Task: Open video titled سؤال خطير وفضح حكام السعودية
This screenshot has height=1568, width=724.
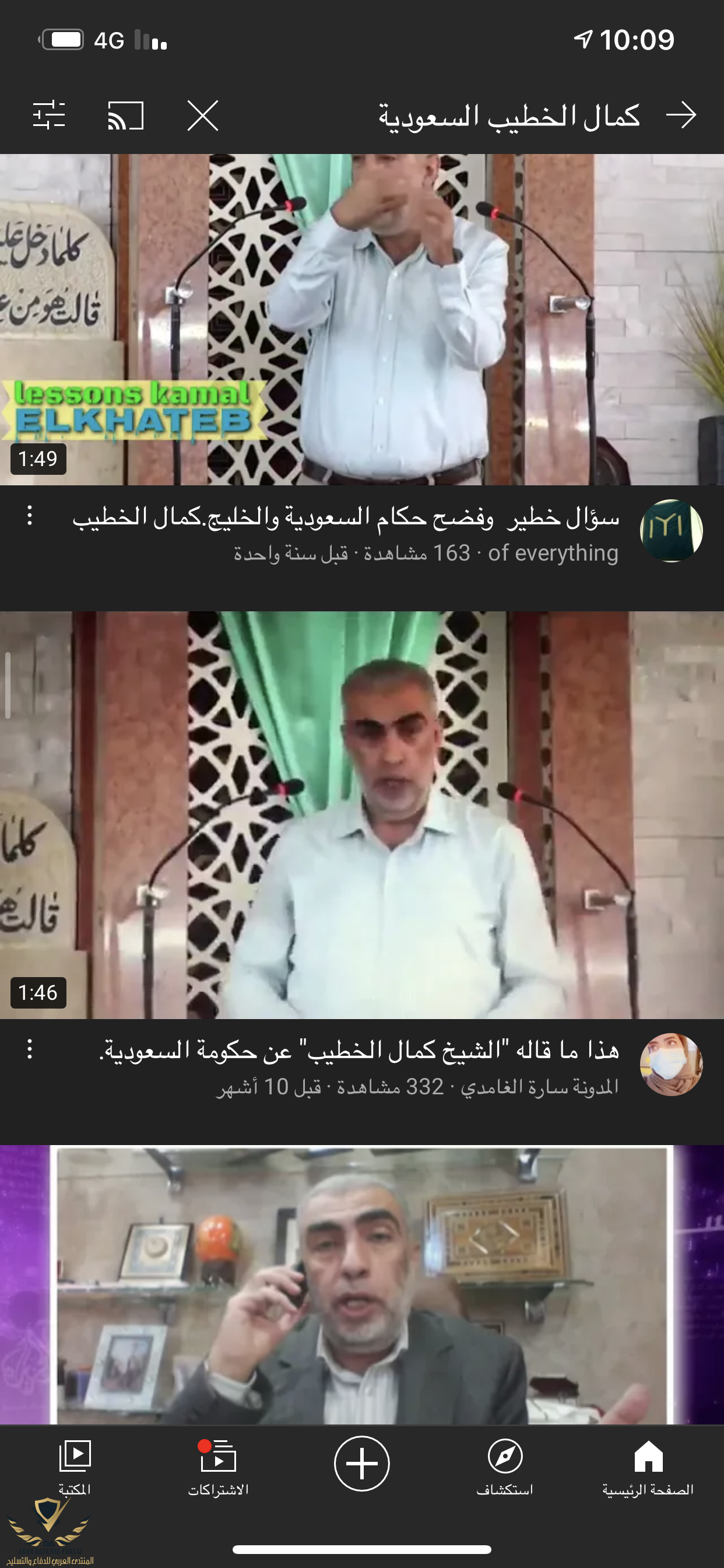Action: (x=346, y=517)
